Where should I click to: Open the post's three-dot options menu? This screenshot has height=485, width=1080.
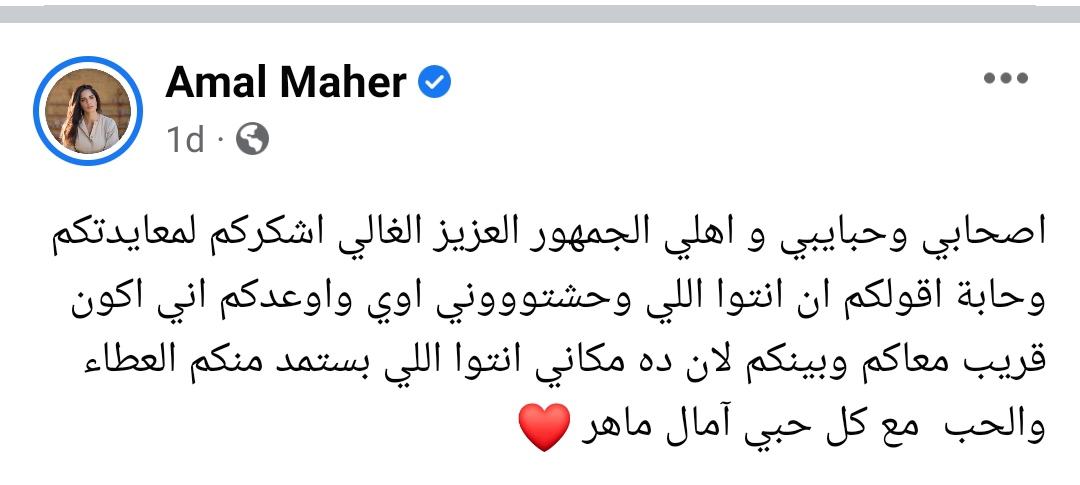1005,80
